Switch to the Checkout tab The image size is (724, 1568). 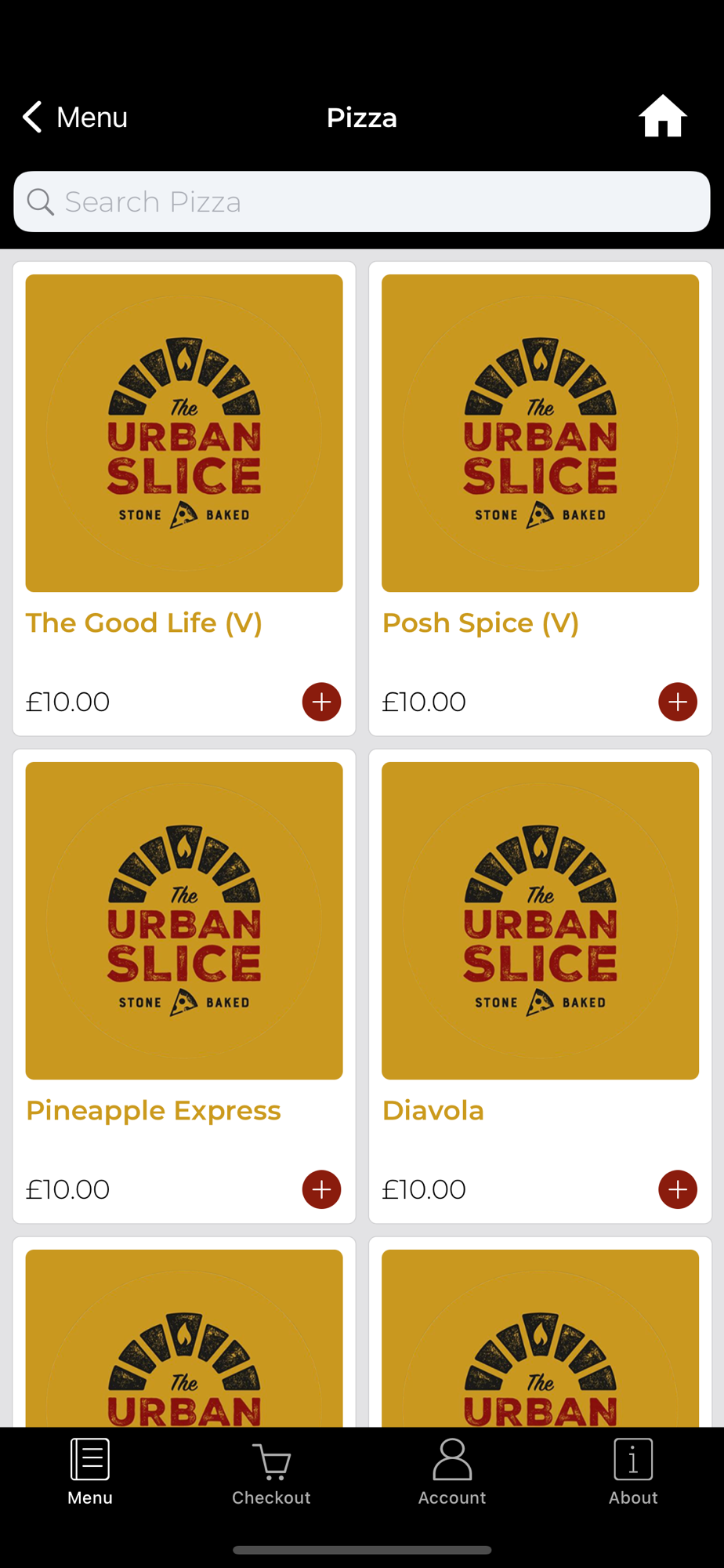point(271,1472)
